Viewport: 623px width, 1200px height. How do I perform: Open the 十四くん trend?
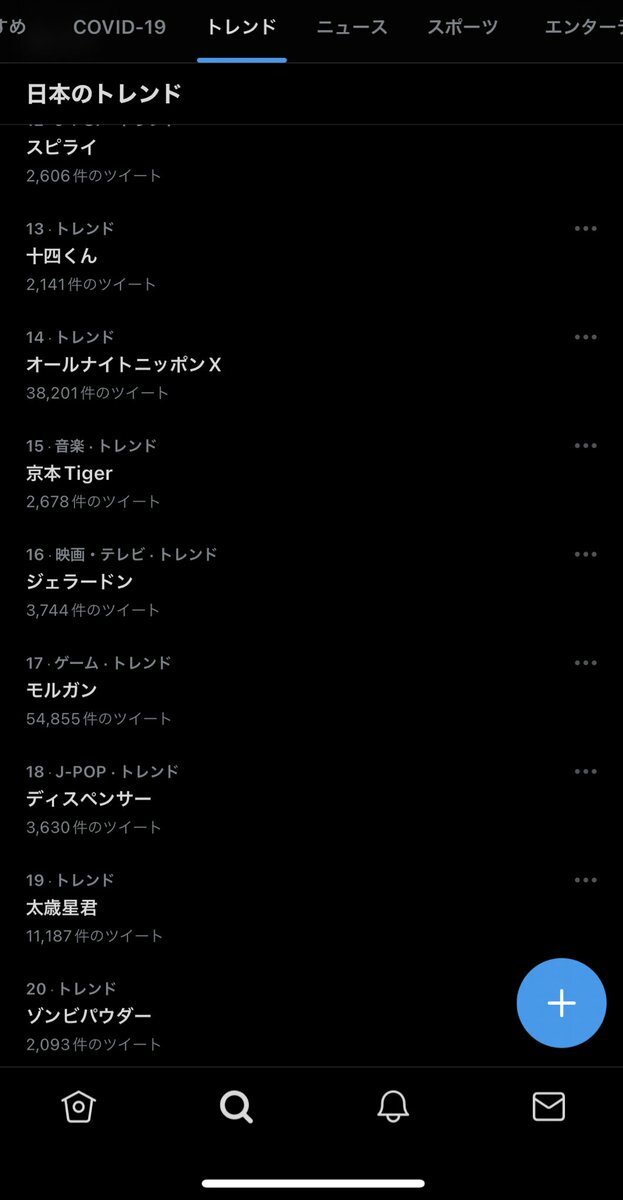coord(62,256)
